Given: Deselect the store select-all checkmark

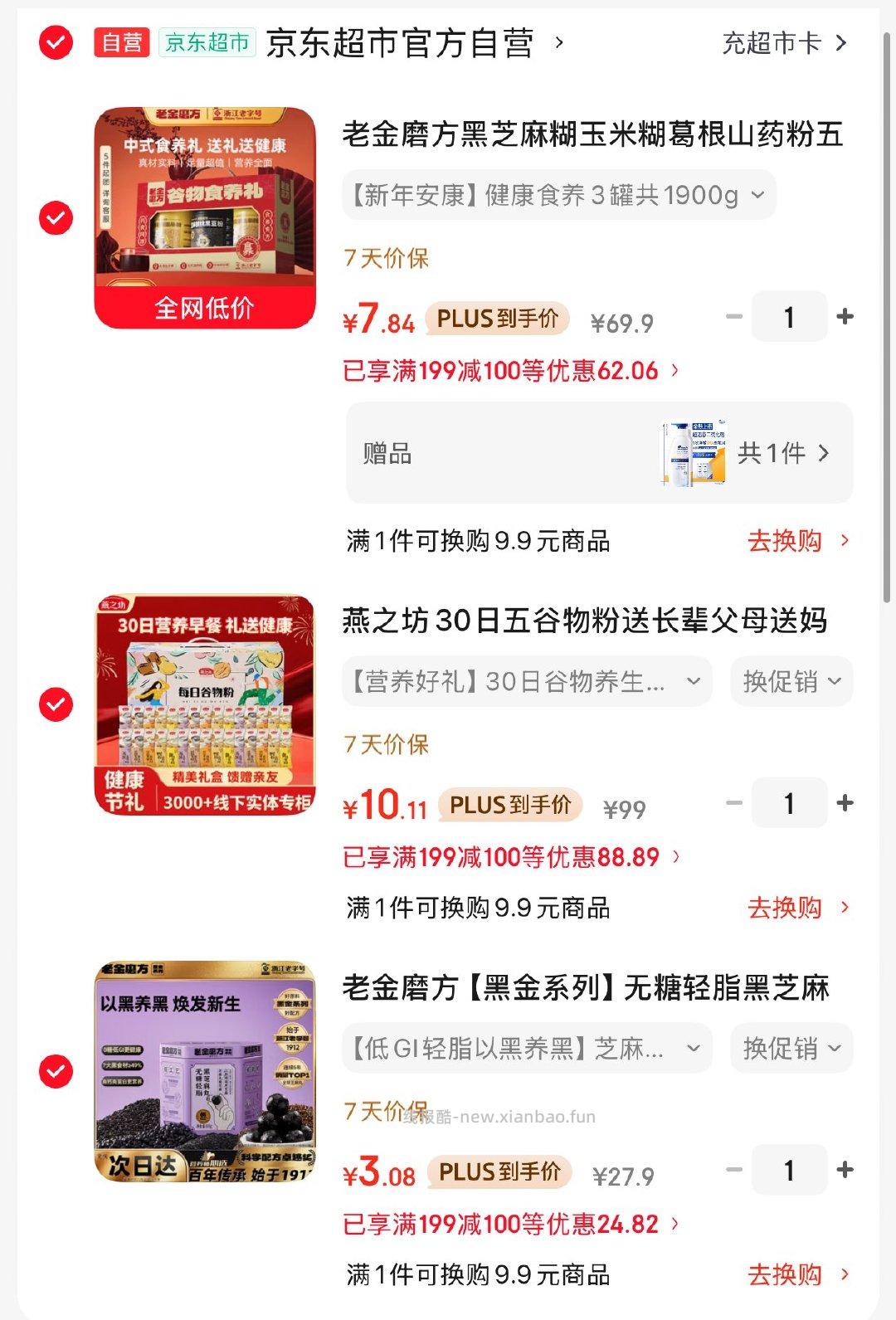Looking at the screenshot, I should pos(55,45).
